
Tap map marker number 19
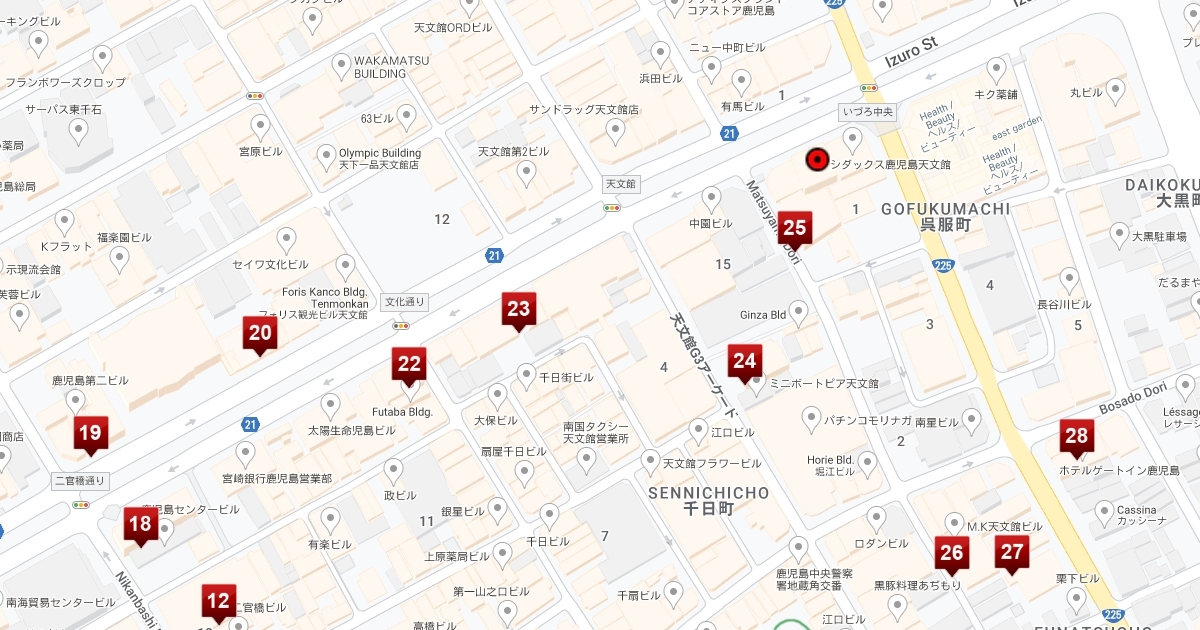pos(91,434)
